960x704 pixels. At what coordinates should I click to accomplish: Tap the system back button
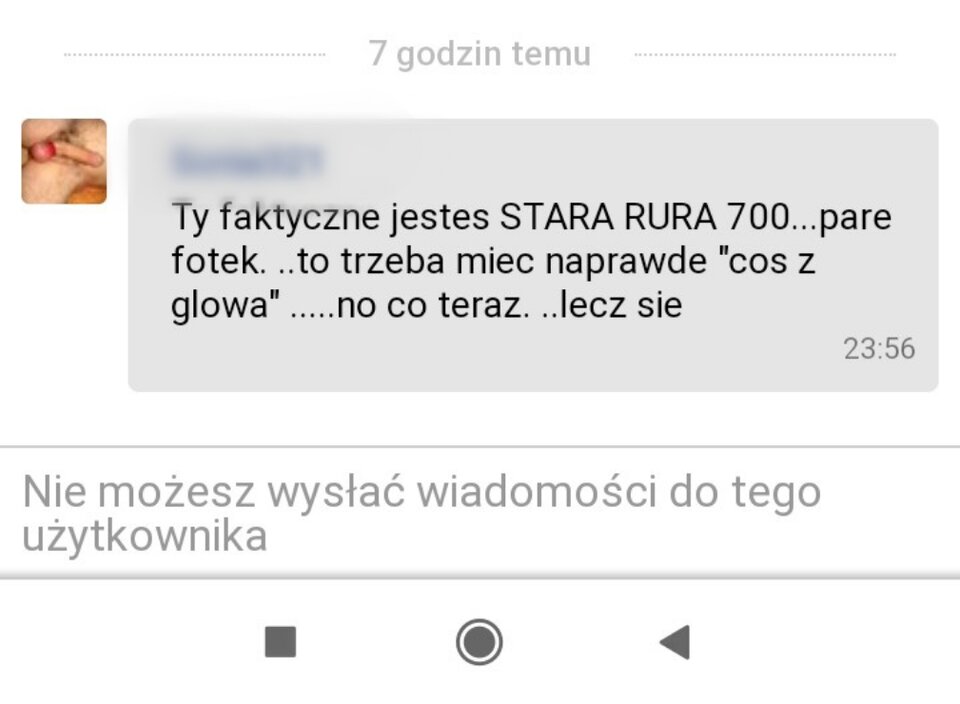pos(676,642)
